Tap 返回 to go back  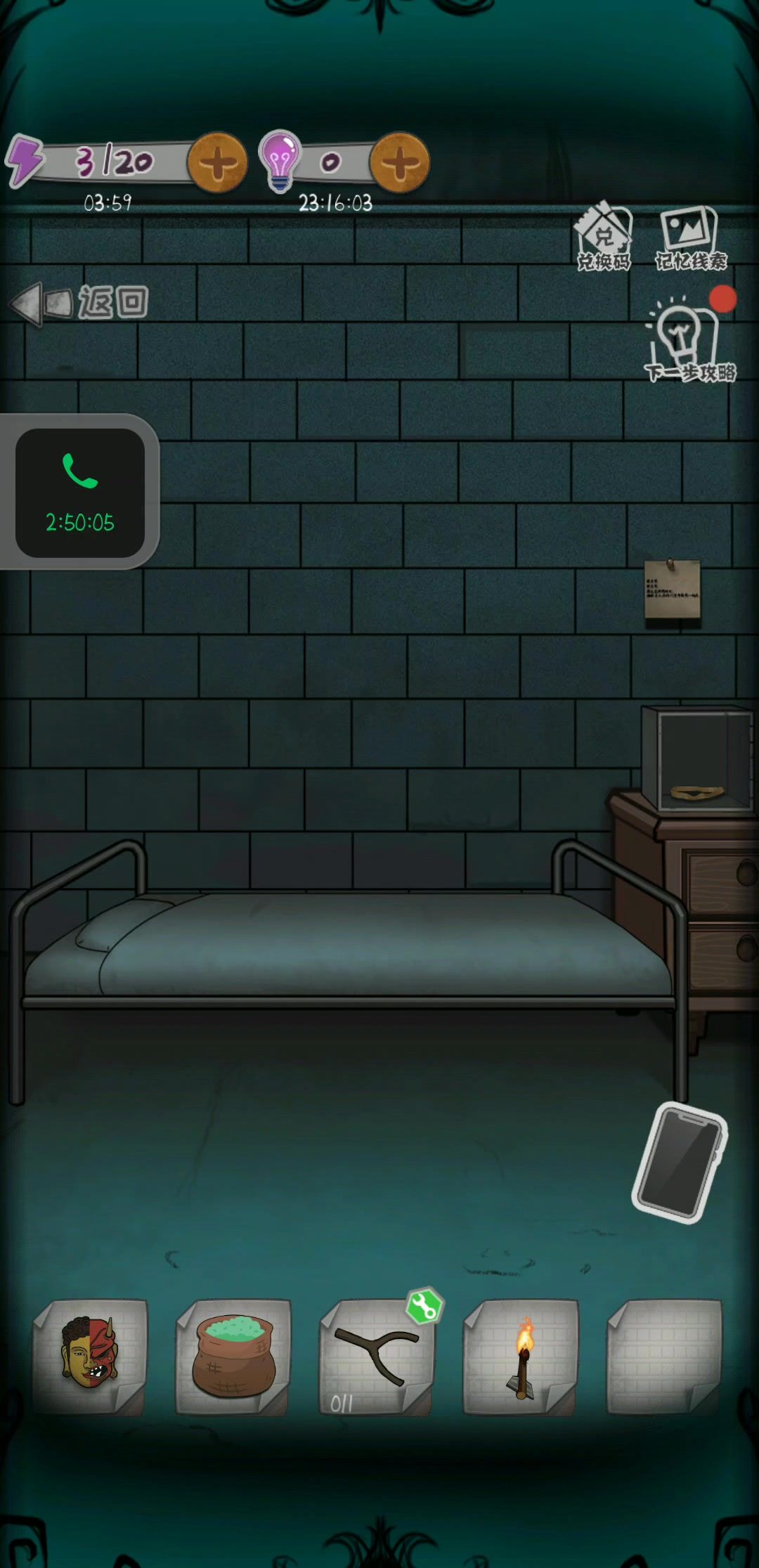click(81, 303)
